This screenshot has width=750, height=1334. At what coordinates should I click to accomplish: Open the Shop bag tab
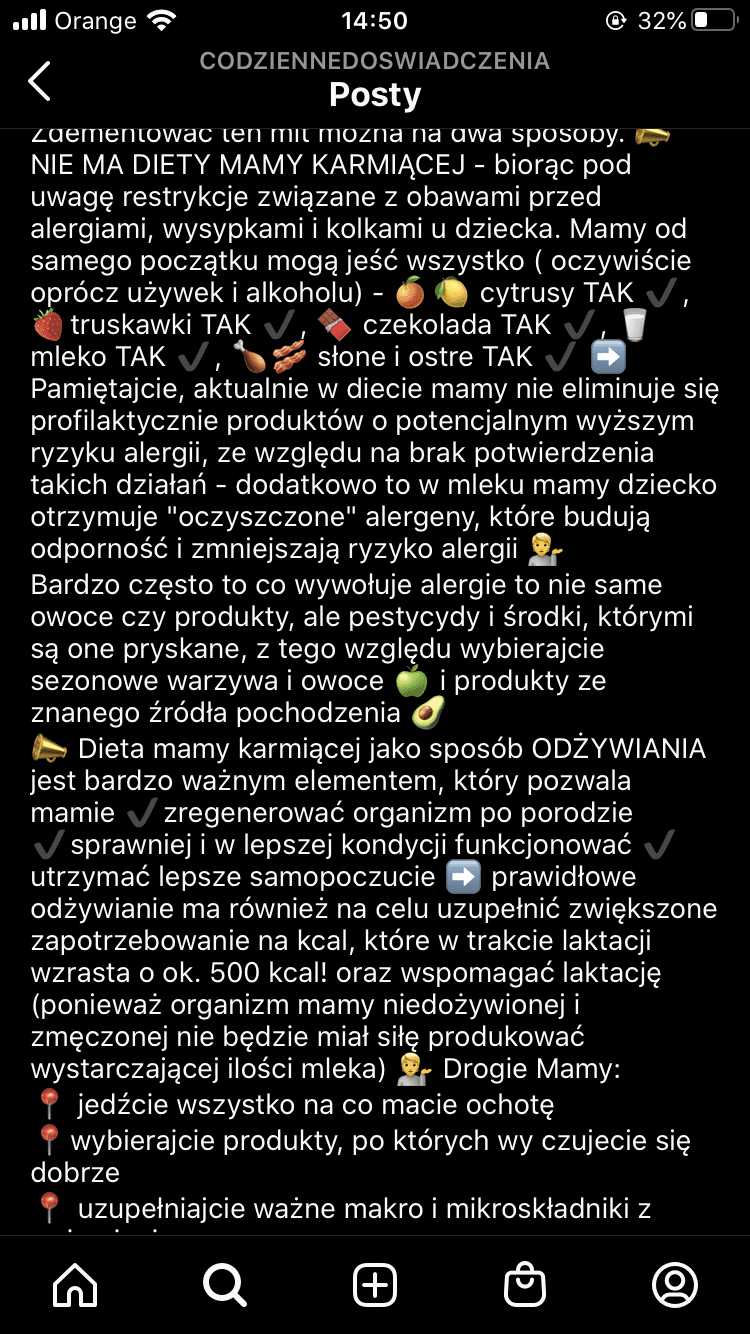pos(525,1284)
